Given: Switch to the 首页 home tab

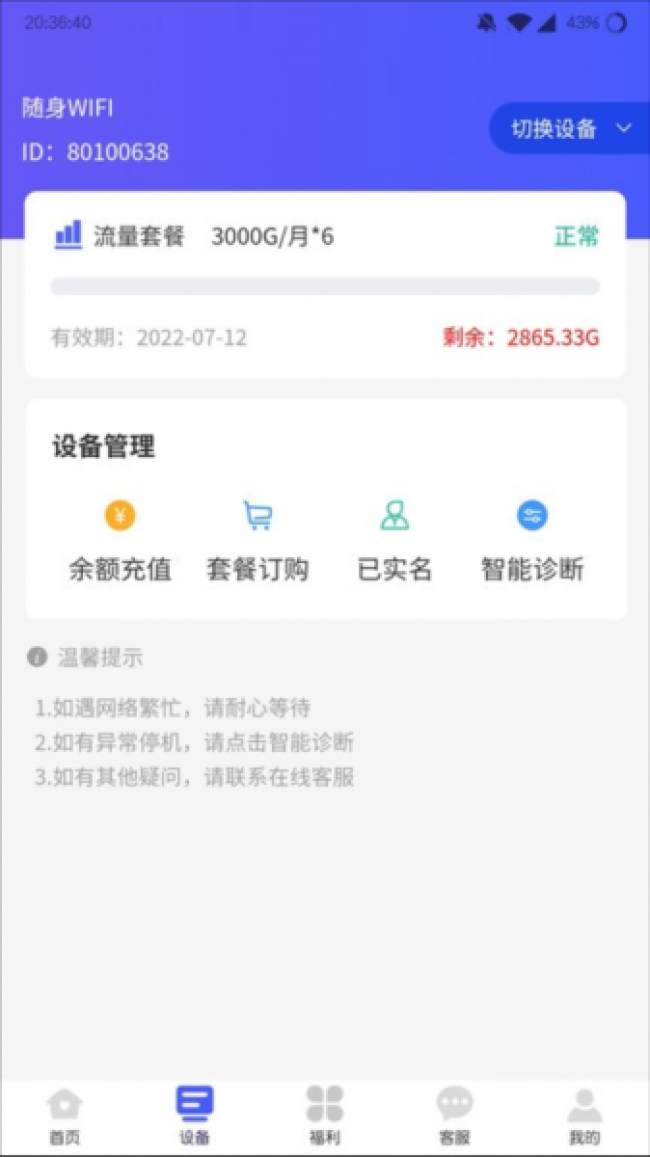Looking at the screenshot, I should click(x=65, y=1115).
